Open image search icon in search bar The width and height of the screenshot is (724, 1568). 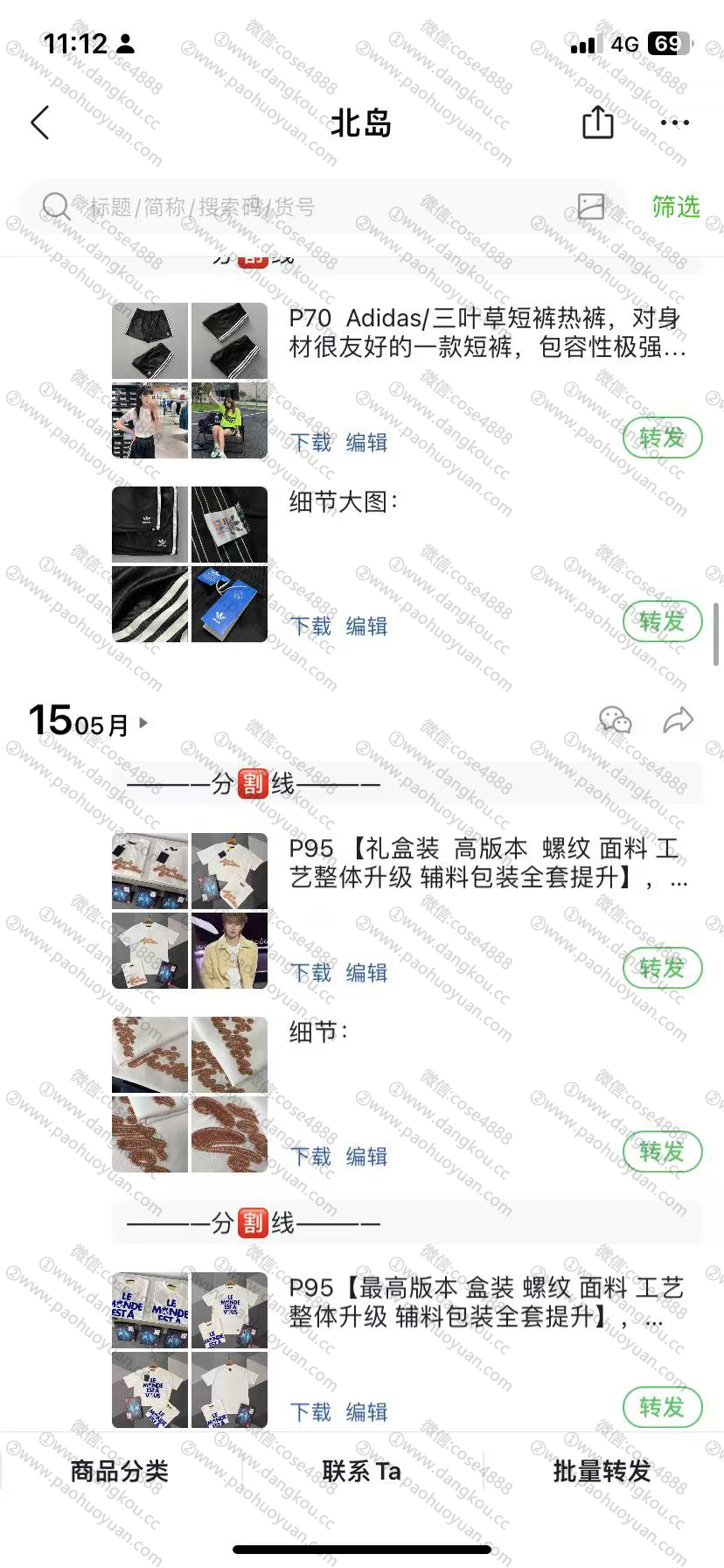pos(591,206)
